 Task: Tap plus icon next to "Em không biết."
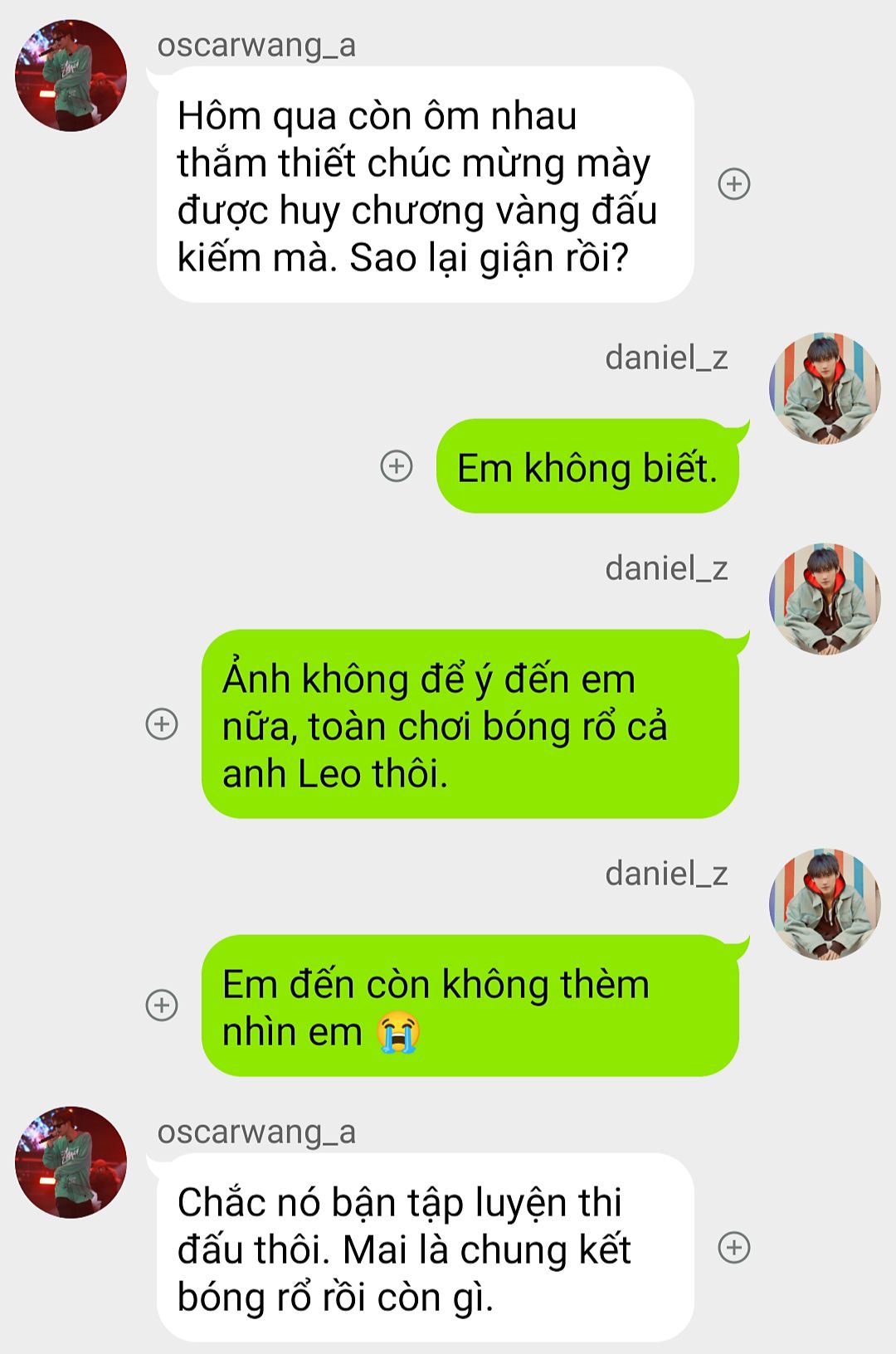[x=397, y=466]
